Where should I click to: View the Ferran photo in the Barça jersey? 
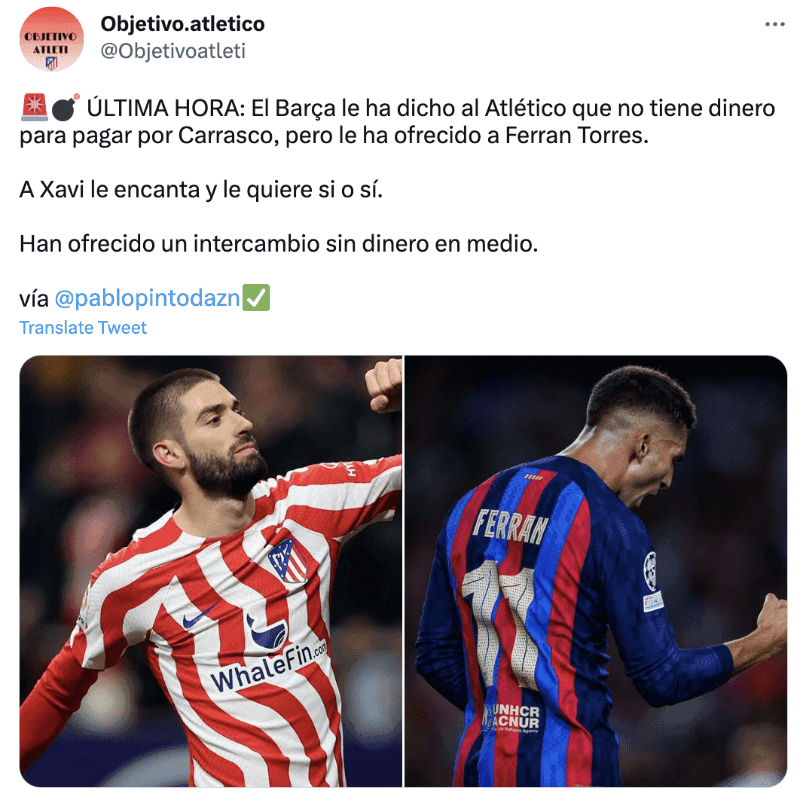pos(596,571)
